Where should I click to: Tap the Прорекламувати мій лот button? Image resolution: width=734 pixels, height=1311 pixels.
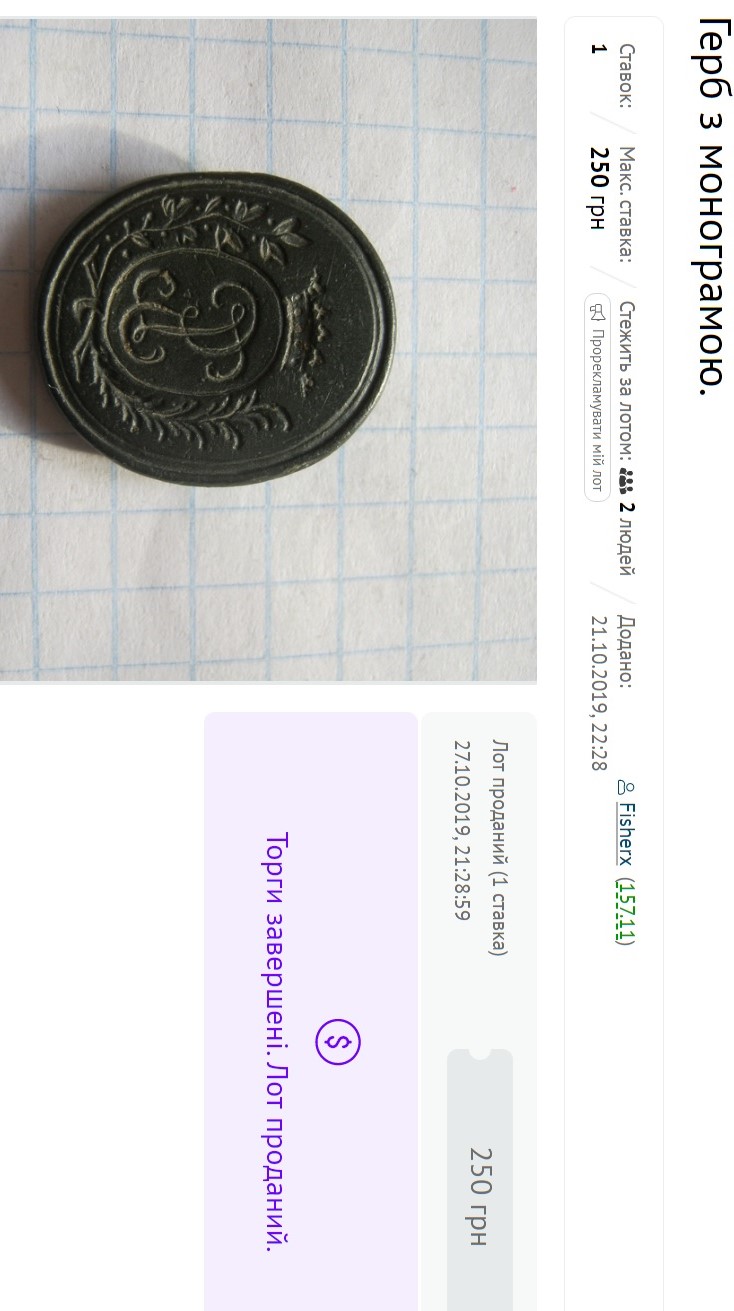597,397
